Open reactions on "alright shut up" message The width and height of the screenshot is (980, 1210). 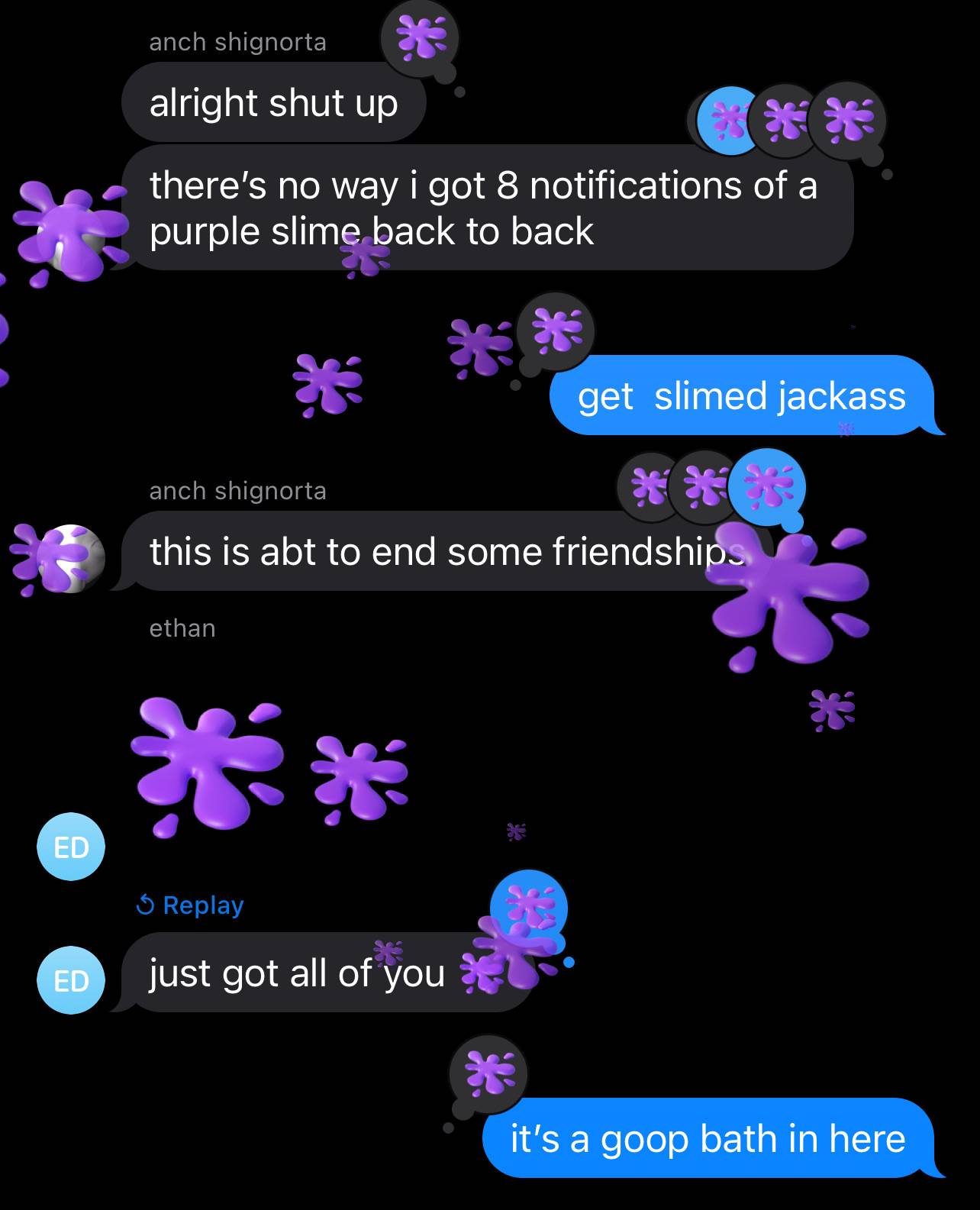pyautogui.click(x=419, y=38)
